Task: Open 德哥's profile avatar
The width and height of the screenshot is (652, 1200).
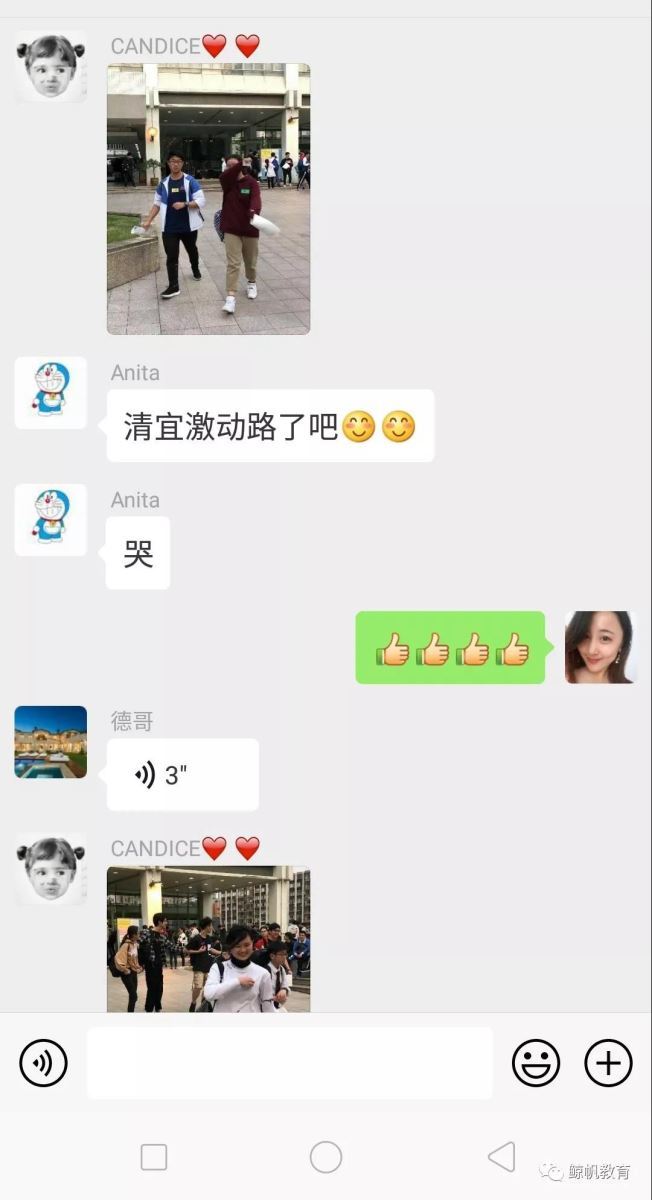Action: coord(50,742)
